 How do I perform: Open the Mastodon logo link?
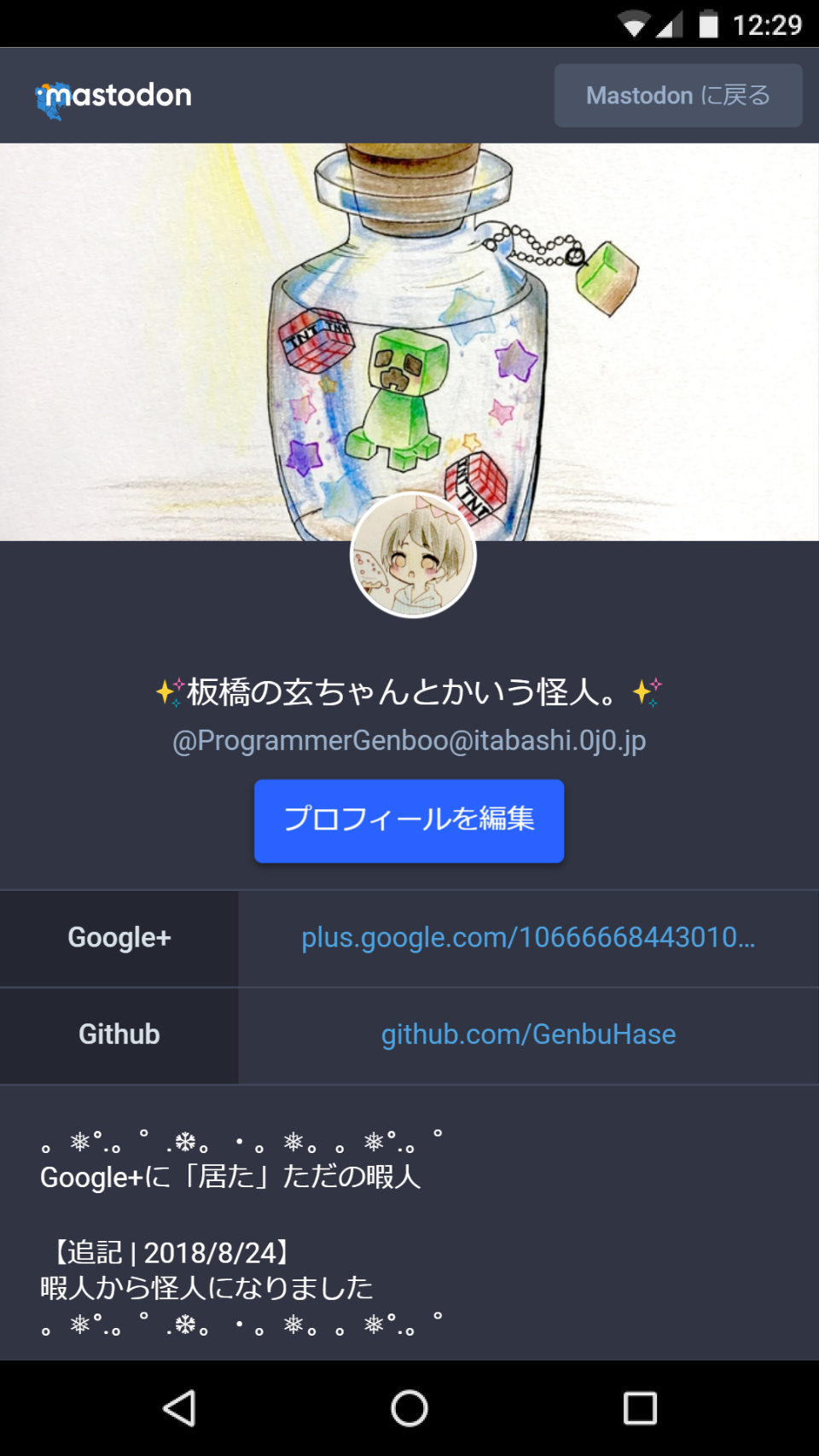[x=114, y=97]
